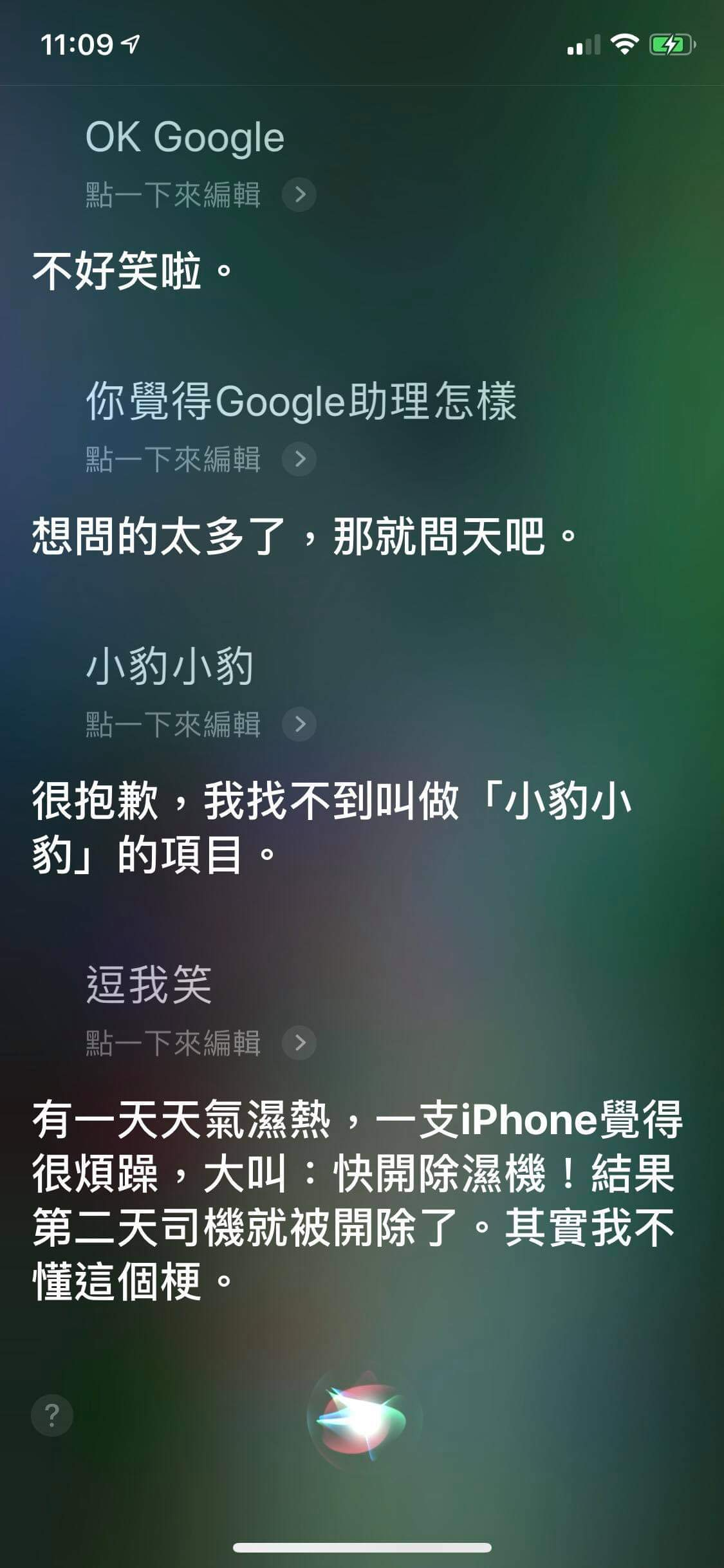Screen dimensions: 724x1568
Task: Tap the home indicator bar at bottom
Action: pos(362,1548)
